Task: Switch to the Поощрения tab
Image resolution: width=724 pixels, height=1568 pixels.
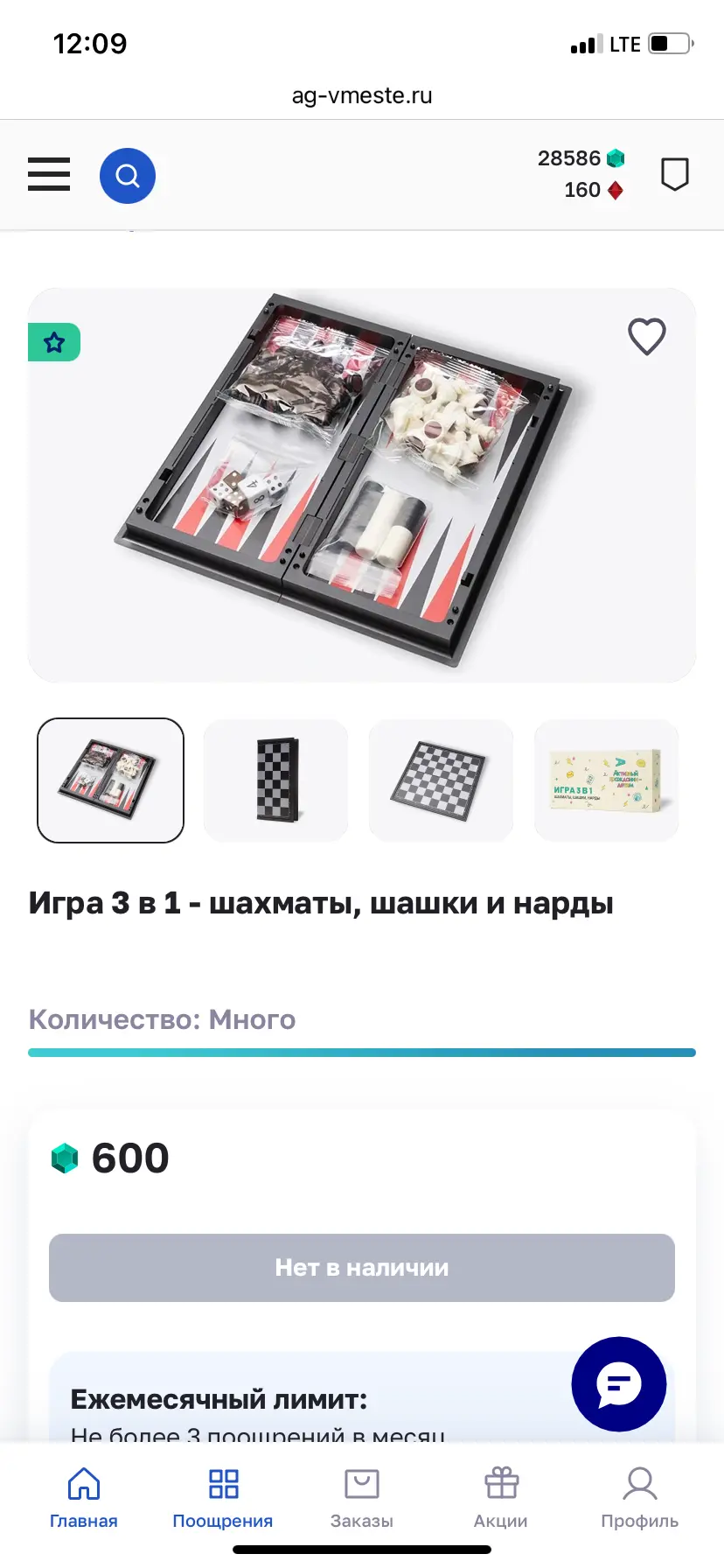Action: (x=223, y=1498)
